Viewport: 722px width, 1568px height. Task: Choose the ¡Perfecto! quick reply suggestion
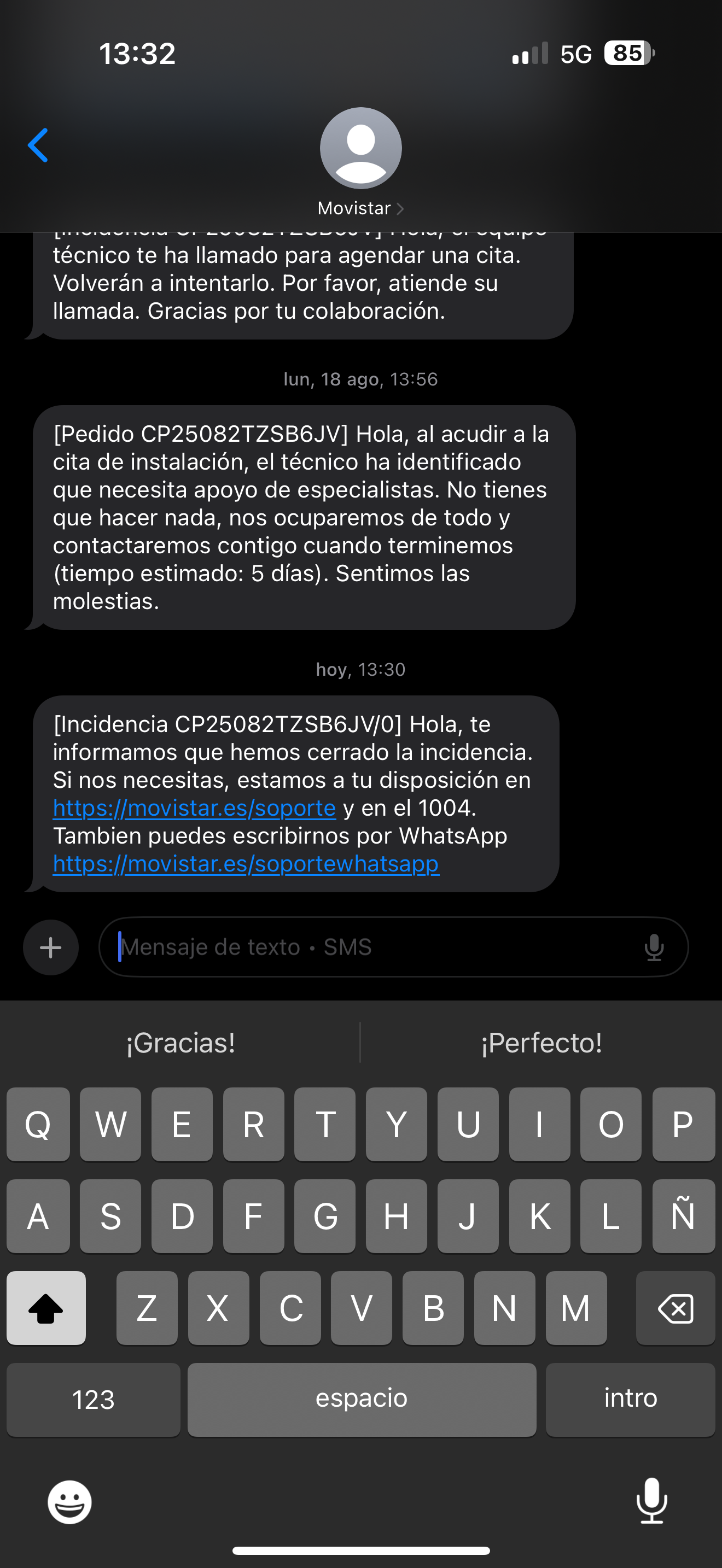click(541, 1043)
